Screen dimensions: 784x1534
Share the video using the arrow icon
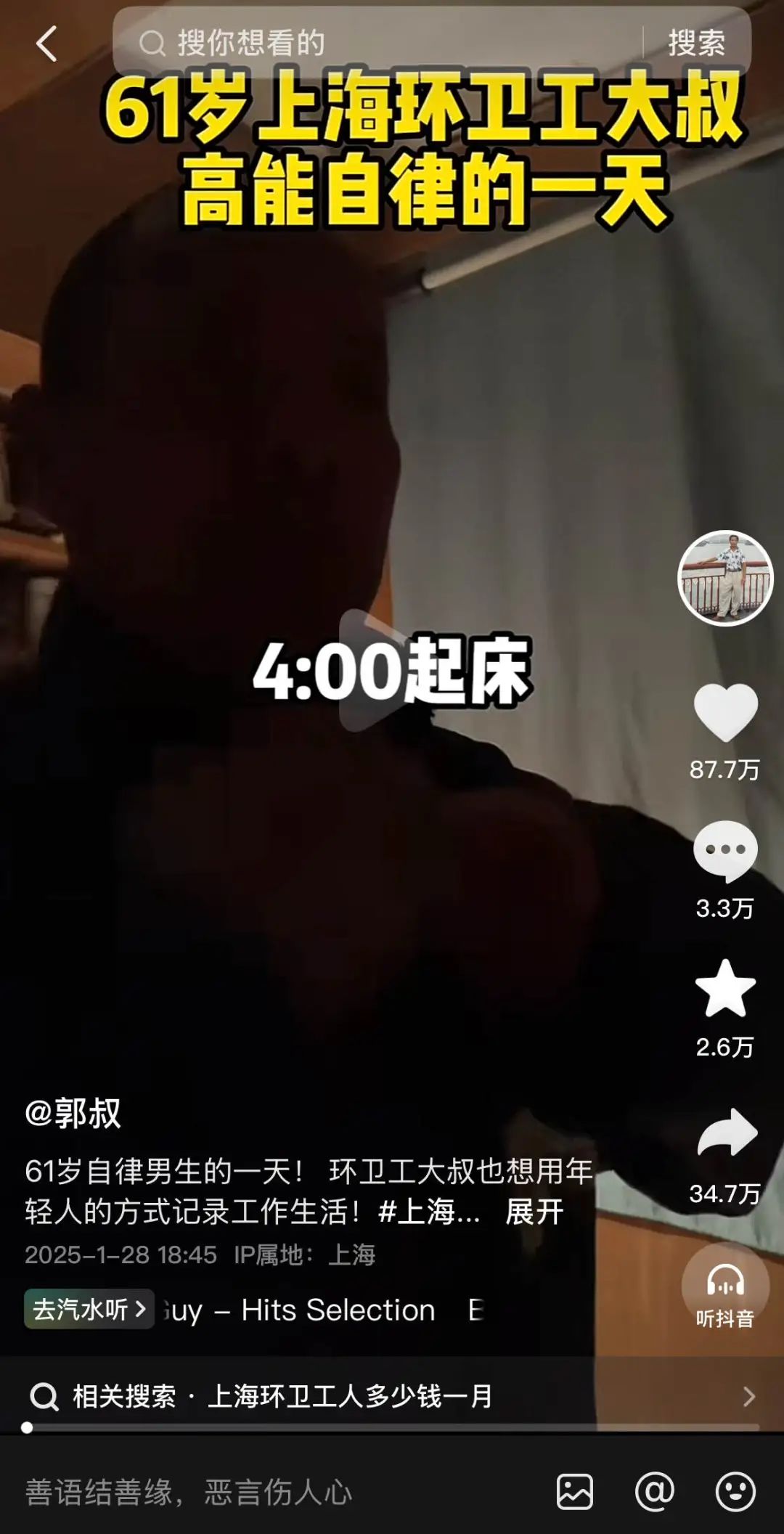727,1133
